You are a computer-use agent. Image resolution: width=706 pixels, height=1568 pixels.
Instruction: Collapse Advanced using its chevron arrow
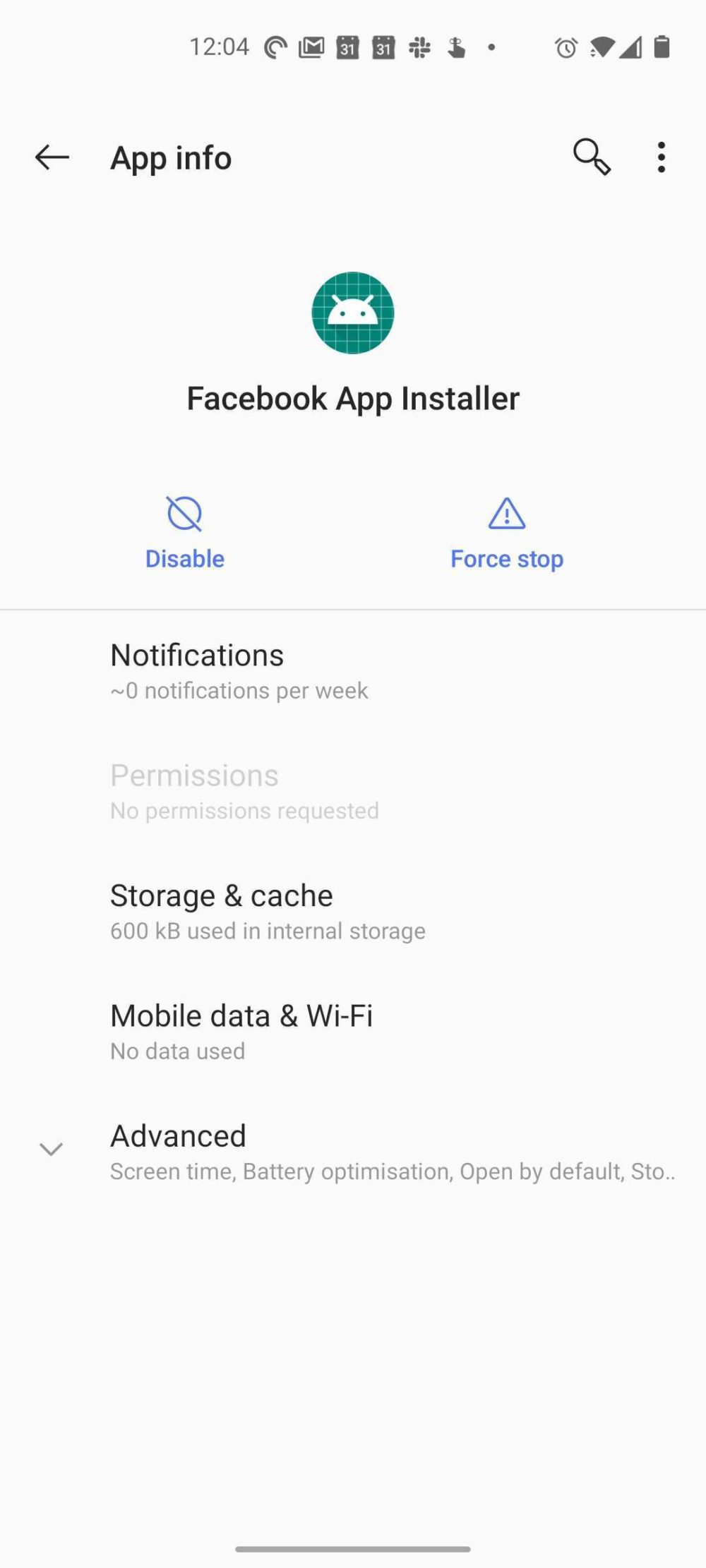(x=50, y=1148)
